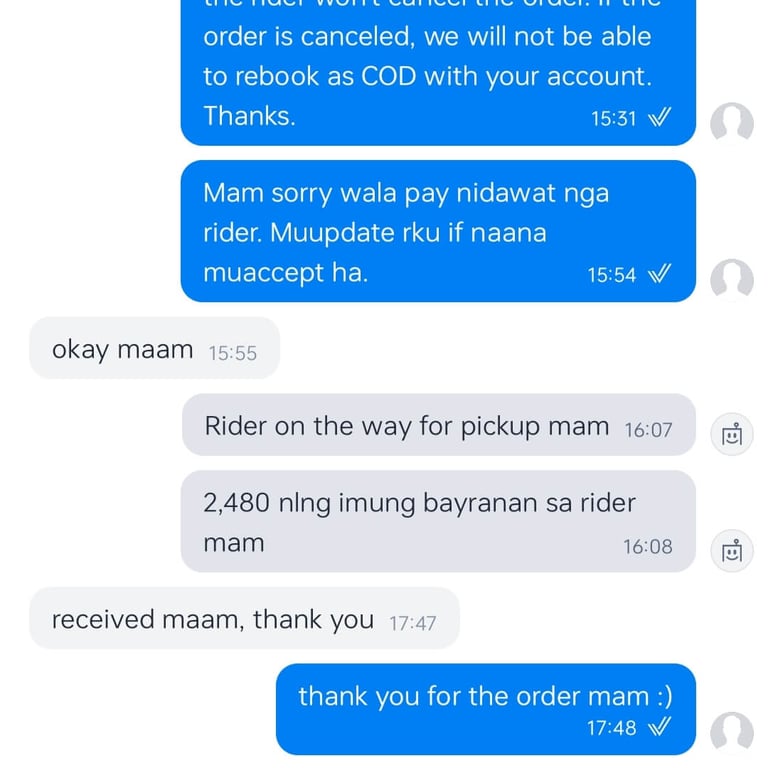Screen dimensions: 768x768
Task: Tap the bot icon next to the 2,480 message
Action: pos(732,551)
